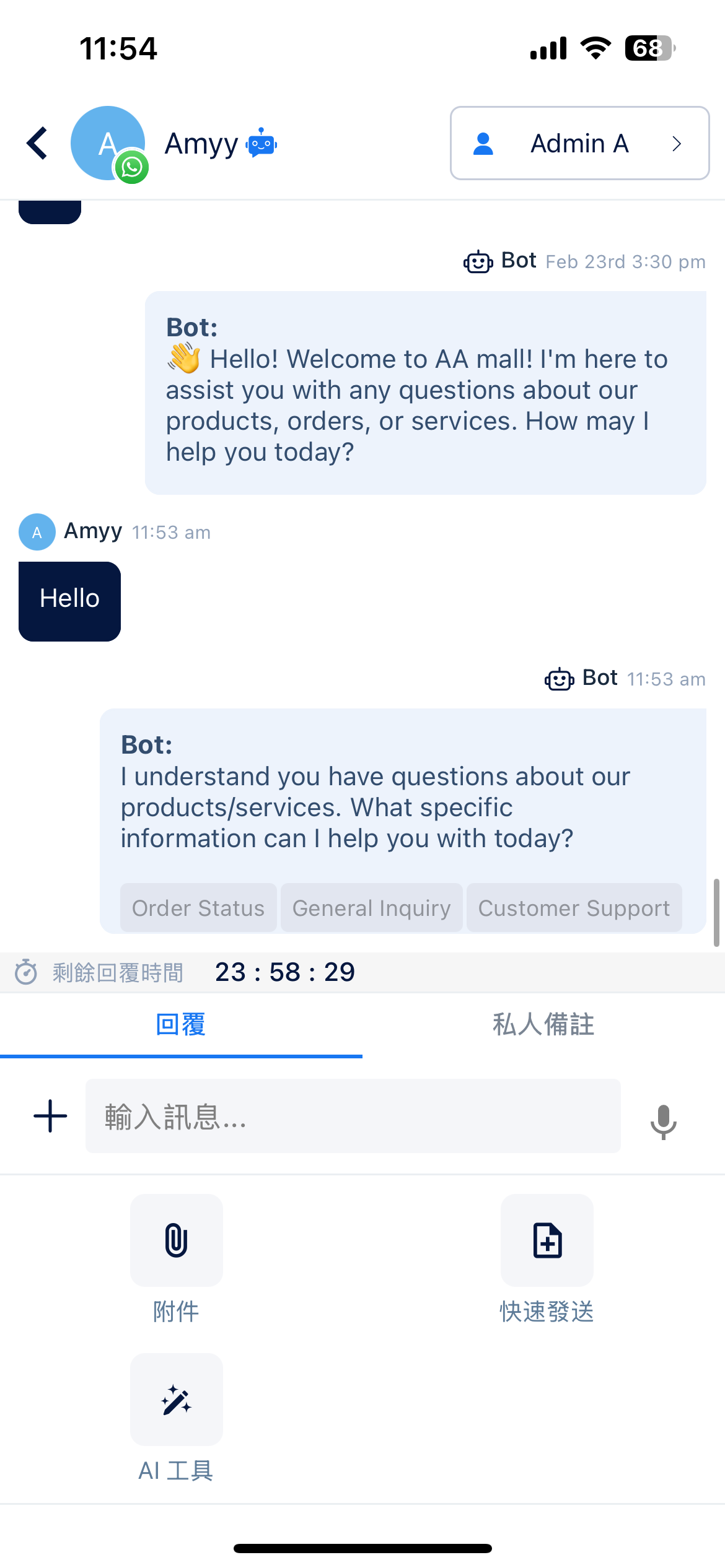Screen dimensions: 725x1568
Task: Open 快速發送 quick send
Action: 547,1240
